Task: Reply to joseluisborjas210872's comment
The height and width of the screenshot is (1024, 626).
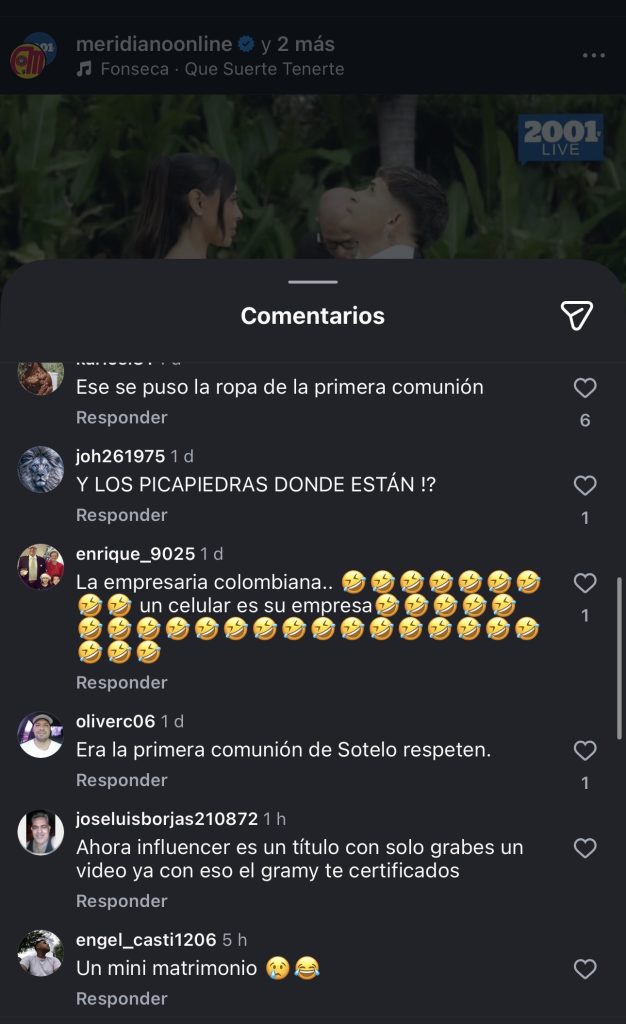Action: tap(121, 901)
